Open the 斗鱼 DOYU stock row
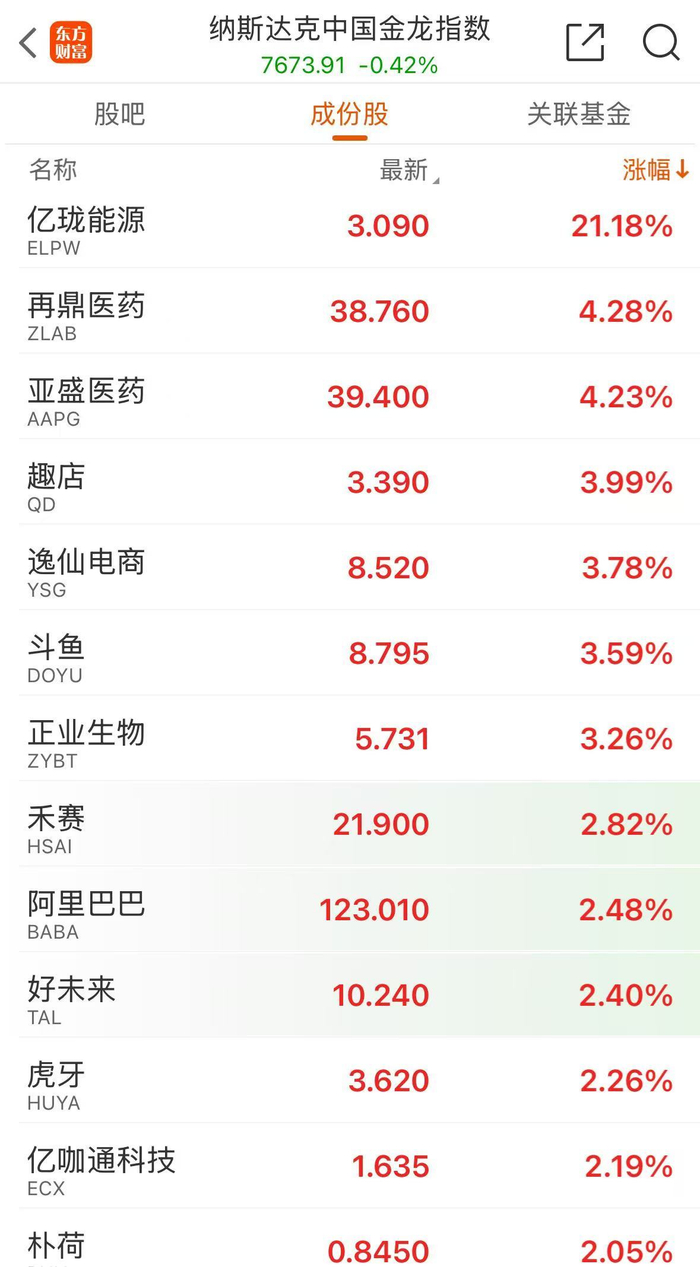The image size is (700, 1267). (x=350, y=653)
